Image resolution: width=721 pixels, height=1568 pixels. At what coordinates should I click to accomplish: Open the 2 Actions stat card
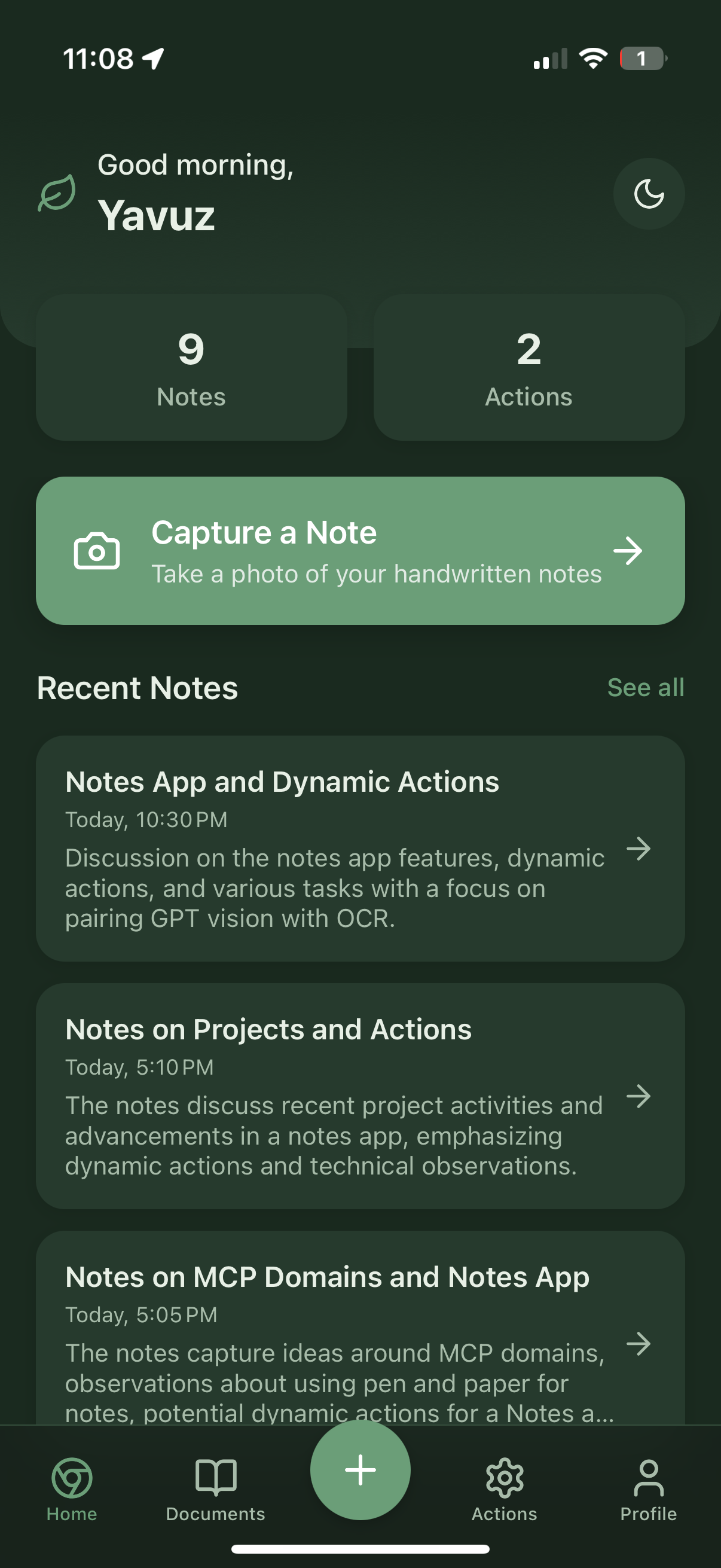point(528,368)
